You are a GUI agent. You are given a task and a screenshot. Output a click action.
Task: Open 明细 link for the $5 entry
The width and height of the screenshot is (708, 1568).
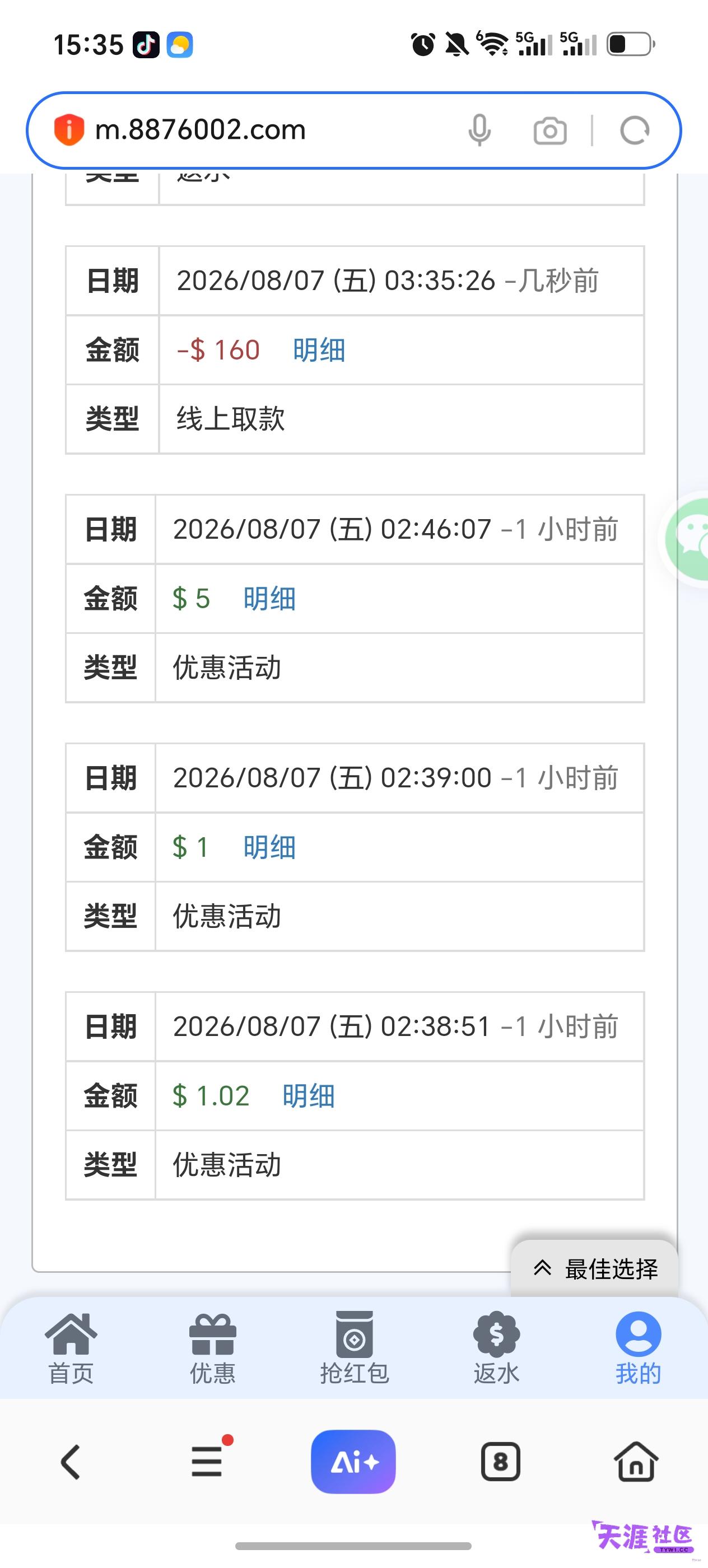(269, 599)
